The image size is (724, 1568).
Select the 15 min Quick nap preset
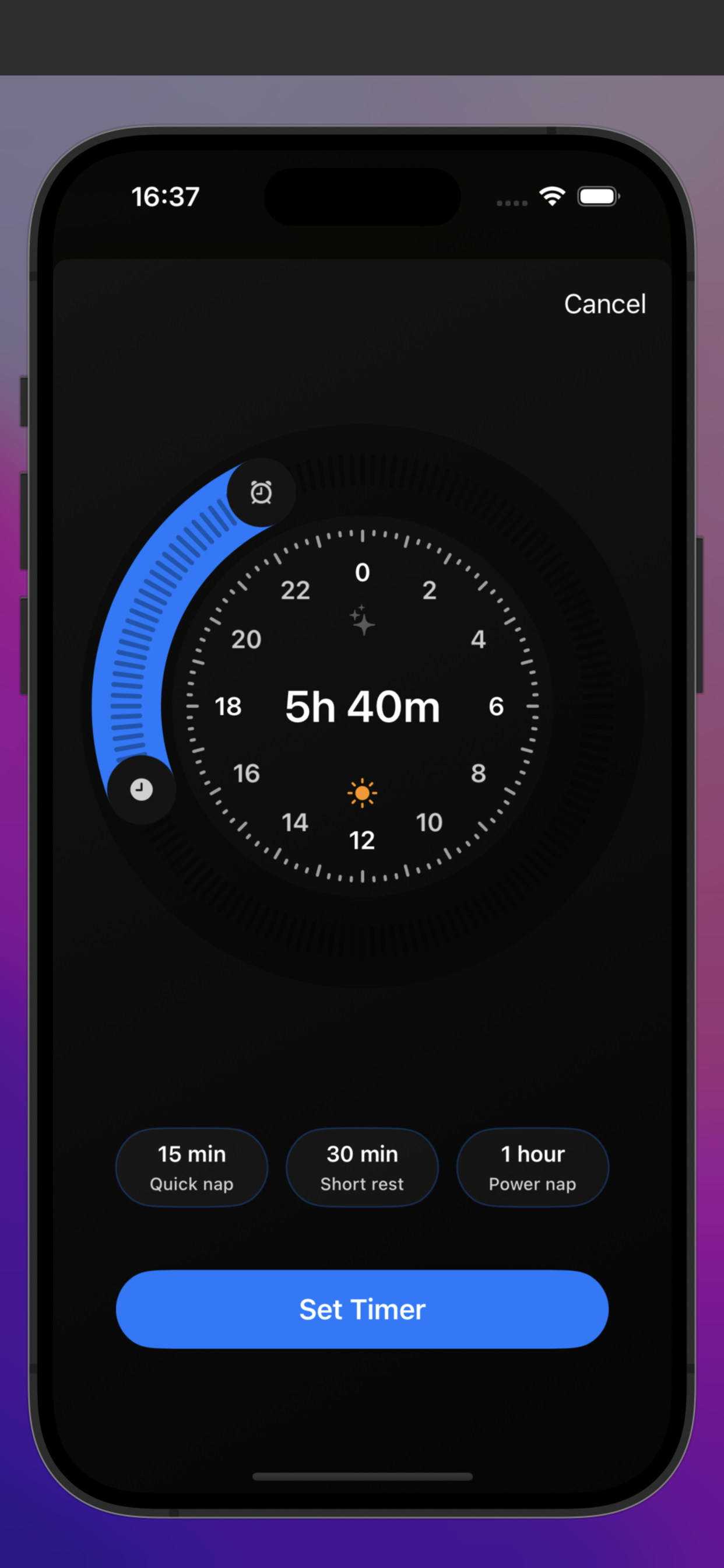(192, 1167)
